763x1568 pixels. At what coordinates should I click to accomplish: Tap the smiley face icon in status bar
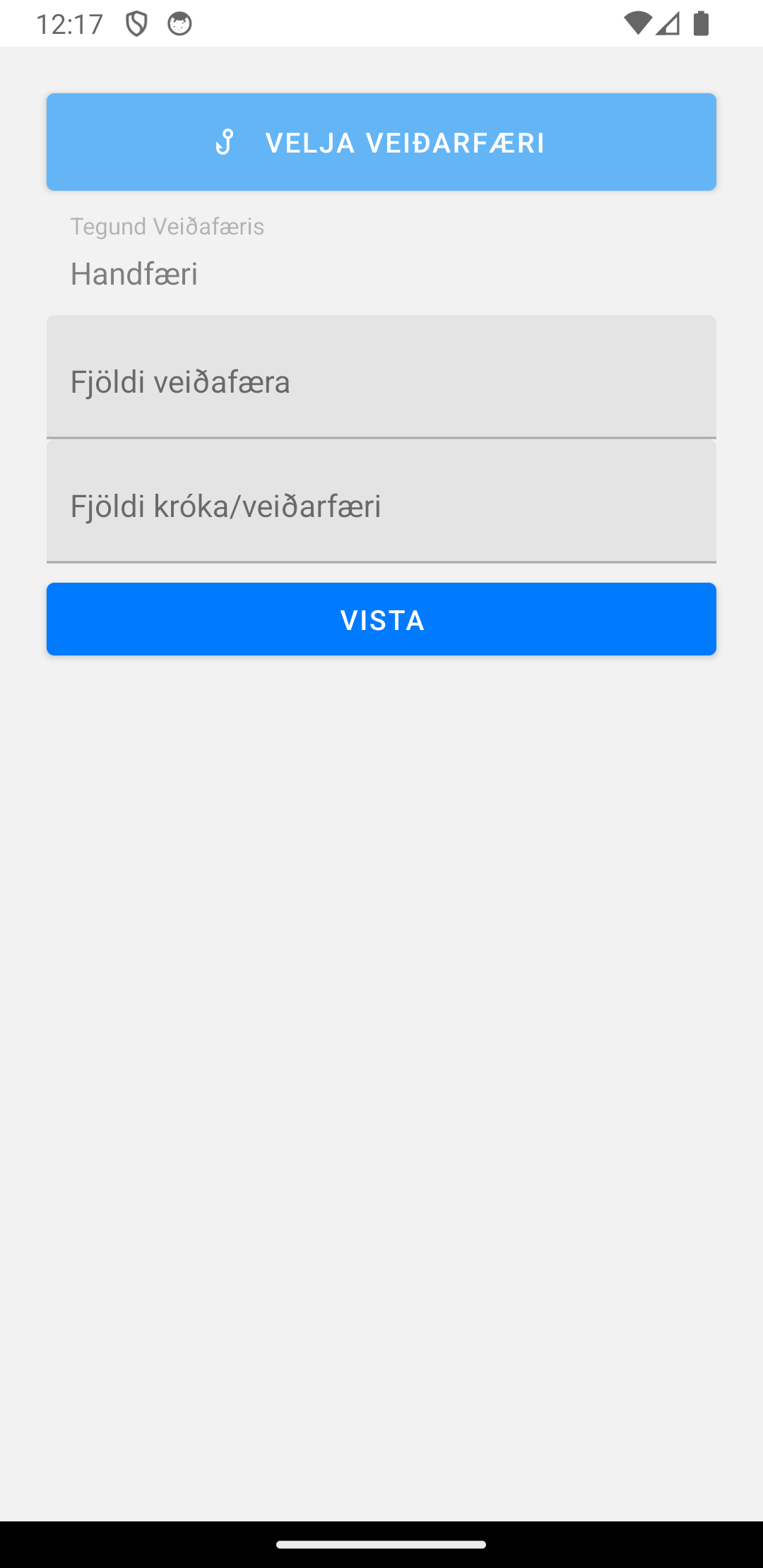pos(181,23)
